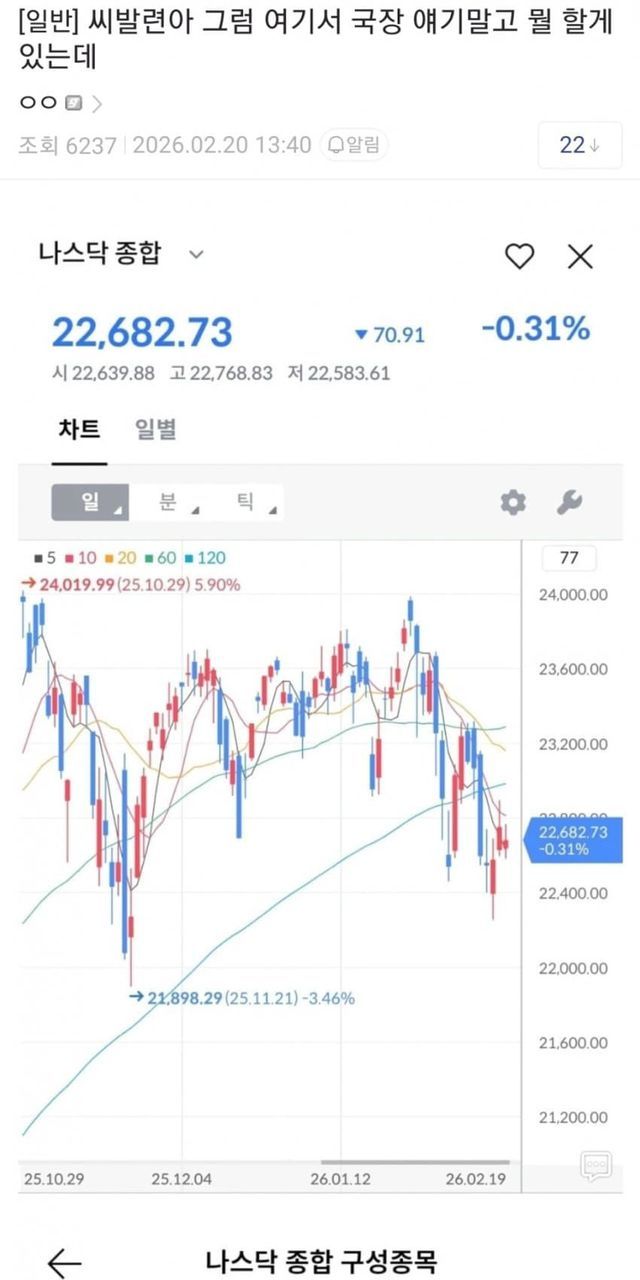Open the author ㅇㅇ profile link
The height and width of the screenshot is (1280, 640).
59,103
